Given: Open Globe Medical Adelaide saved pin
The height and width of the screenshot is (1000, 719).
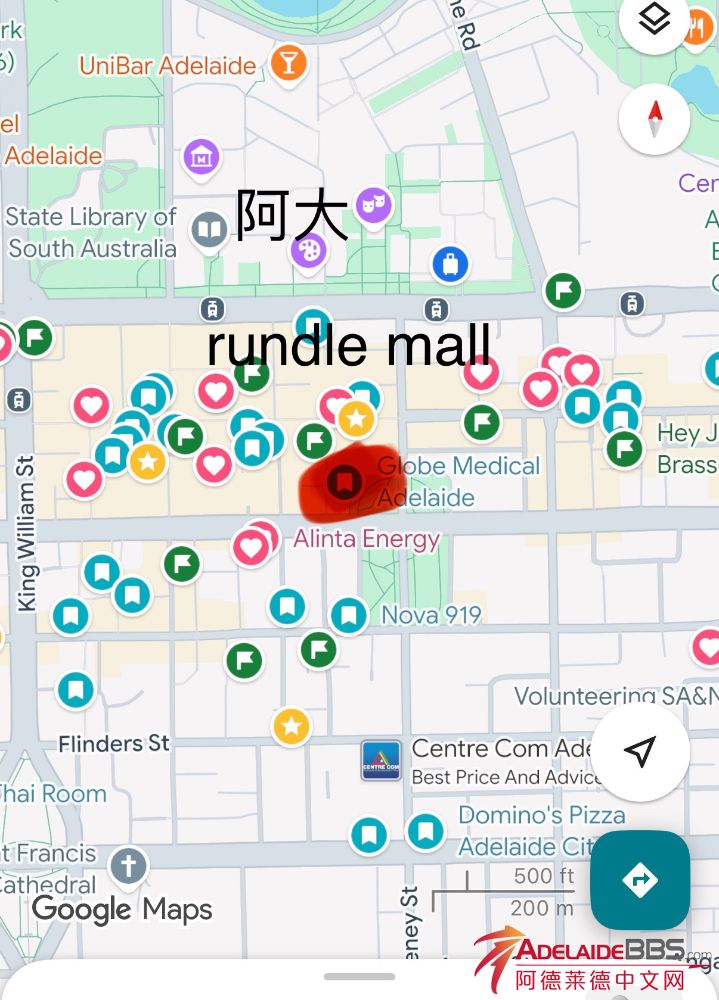Looking at the screenshot, I should (344, 483).
